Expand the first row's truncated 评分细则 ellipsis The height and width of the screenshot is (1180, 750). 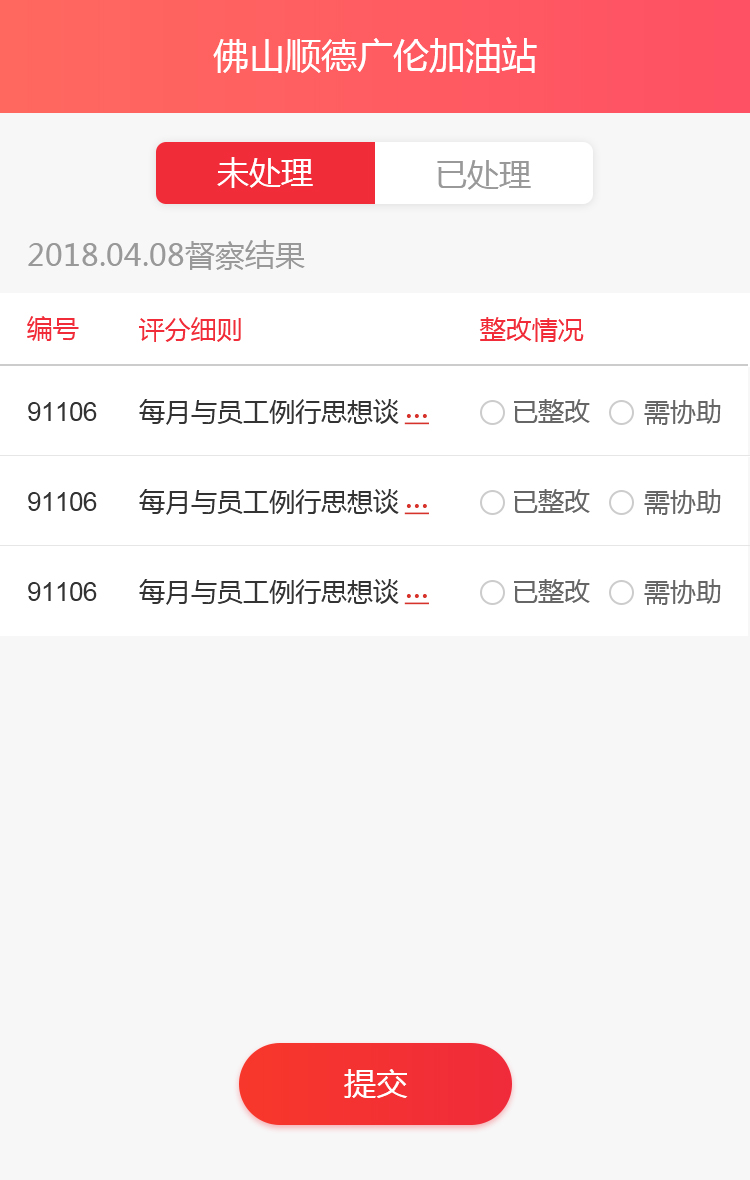[417, 414]
